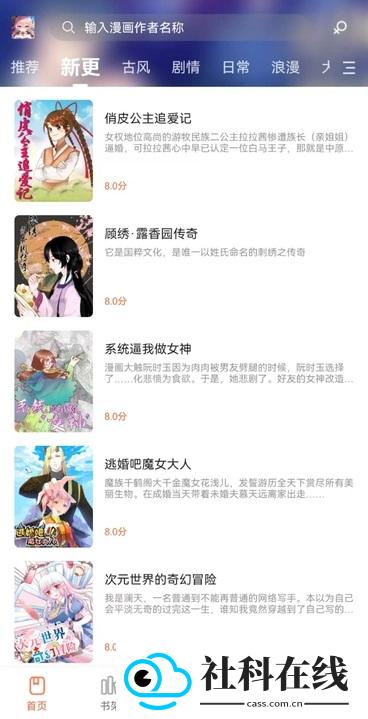Open the profile avatar in the header

pos(23,28)
